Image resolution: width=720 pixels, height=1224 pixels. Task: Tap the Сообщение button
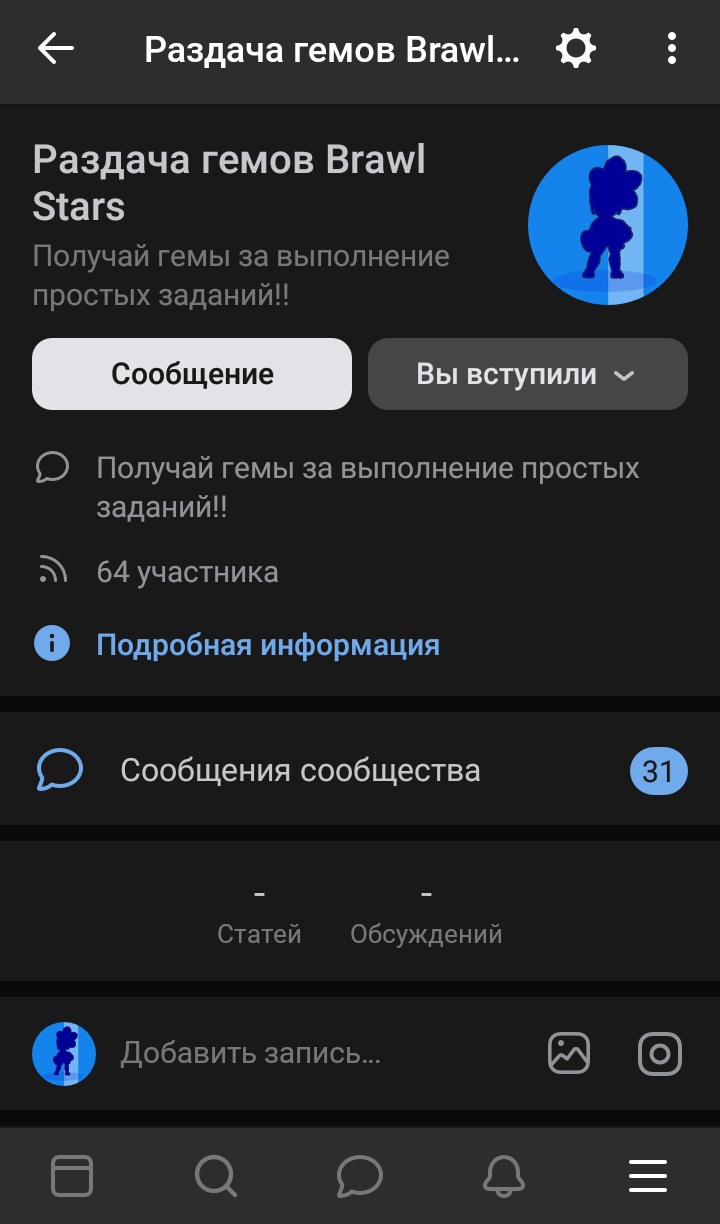coord(192,374)
